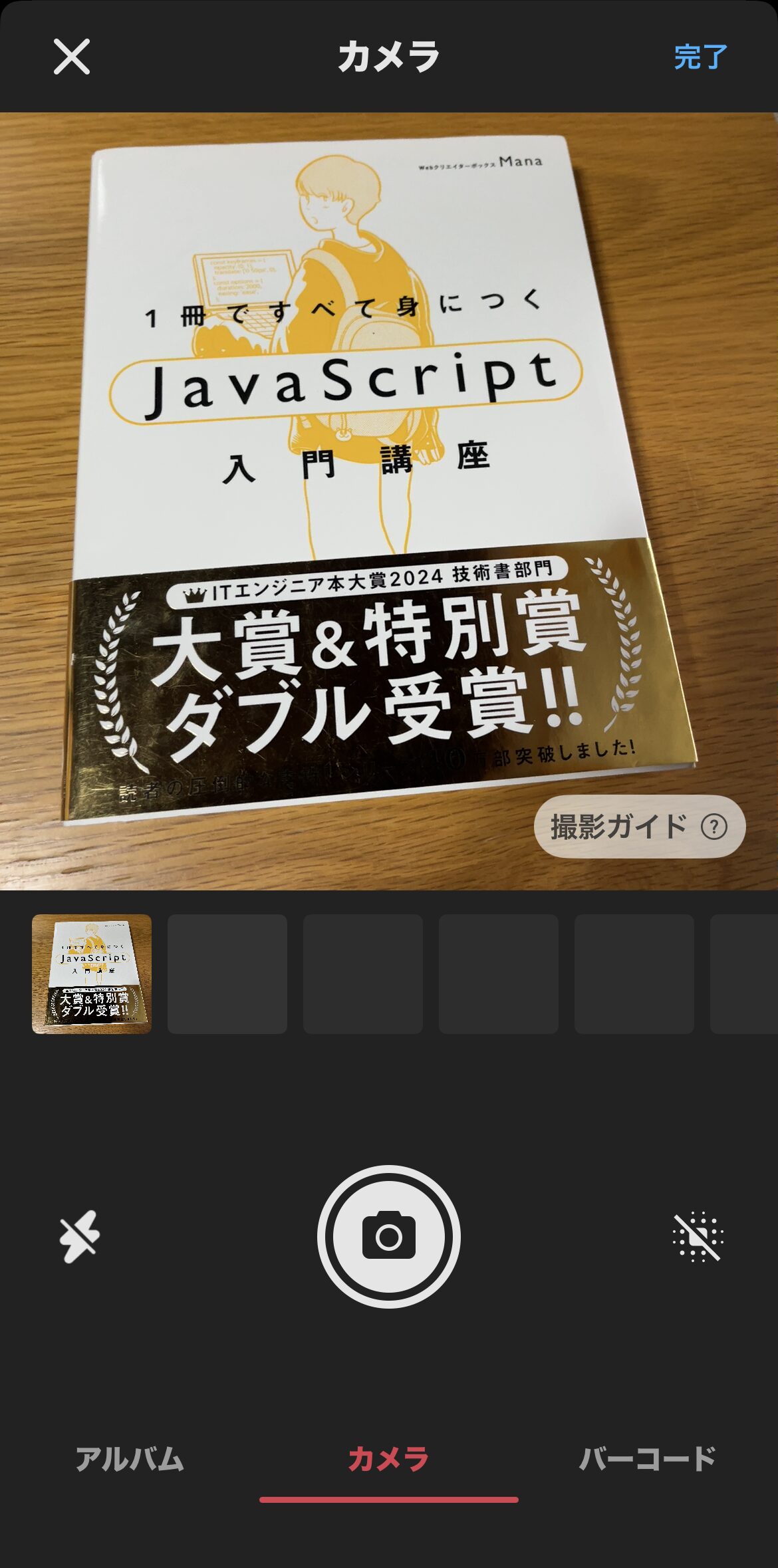The image size is (778, 1568).
Task: Toggle the camera flash
Action: 79,1236
